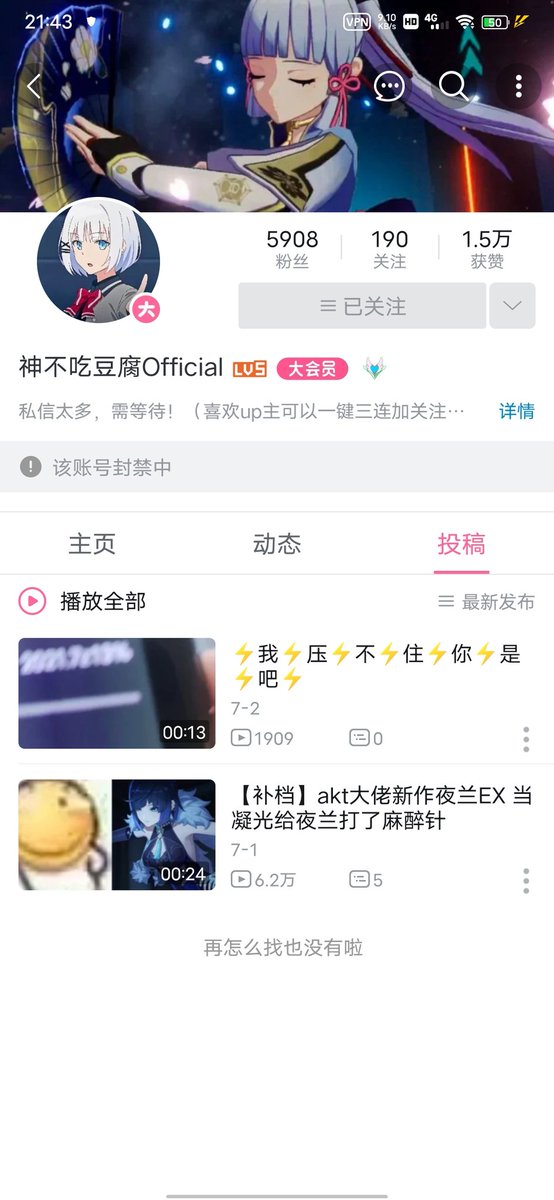
Task: View the user's avatar picture
Action: (x=98, y=259)
